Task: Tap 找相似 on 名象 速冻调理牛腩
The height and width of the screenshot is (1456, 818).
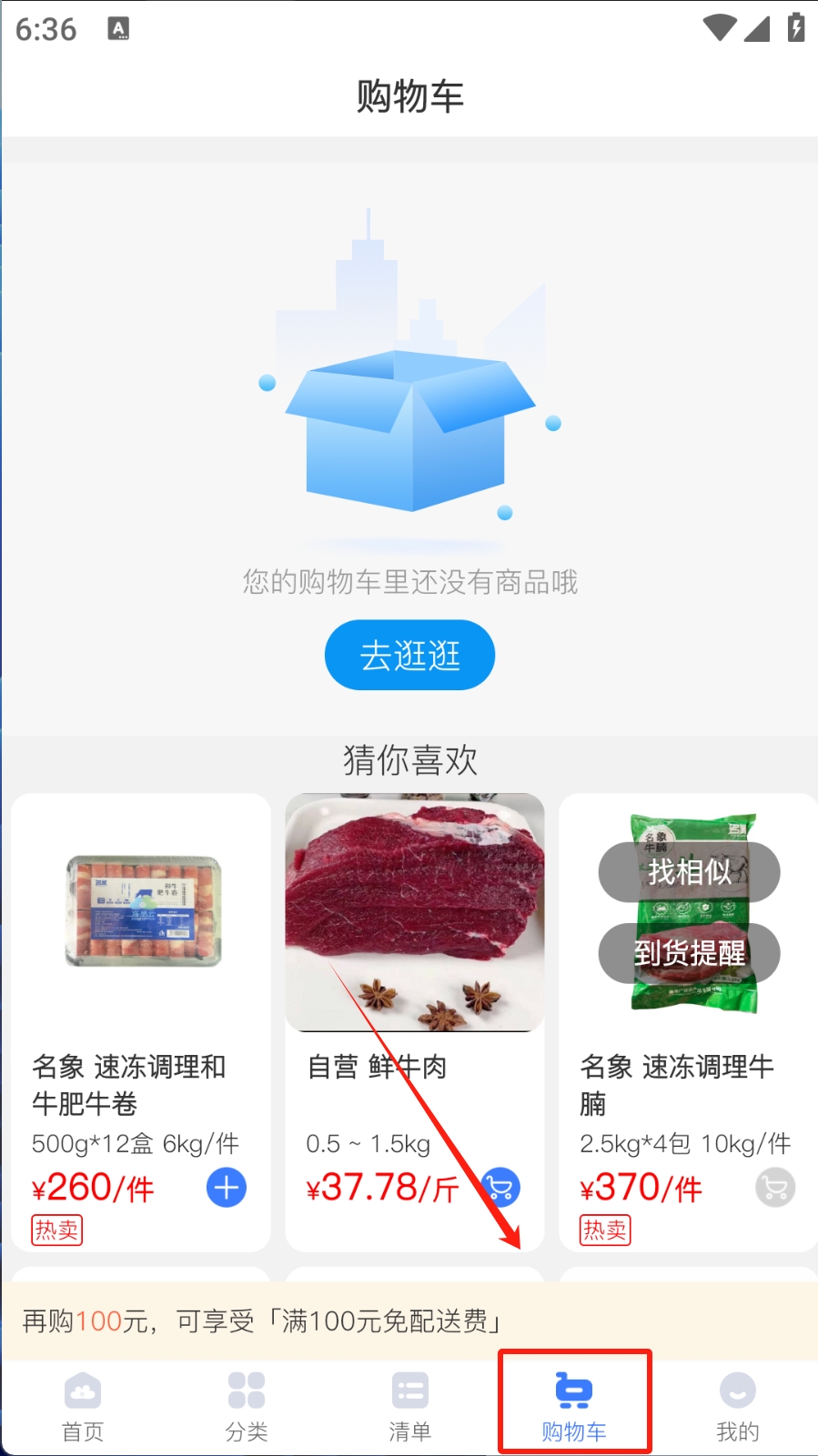Action: coord(689,872)
